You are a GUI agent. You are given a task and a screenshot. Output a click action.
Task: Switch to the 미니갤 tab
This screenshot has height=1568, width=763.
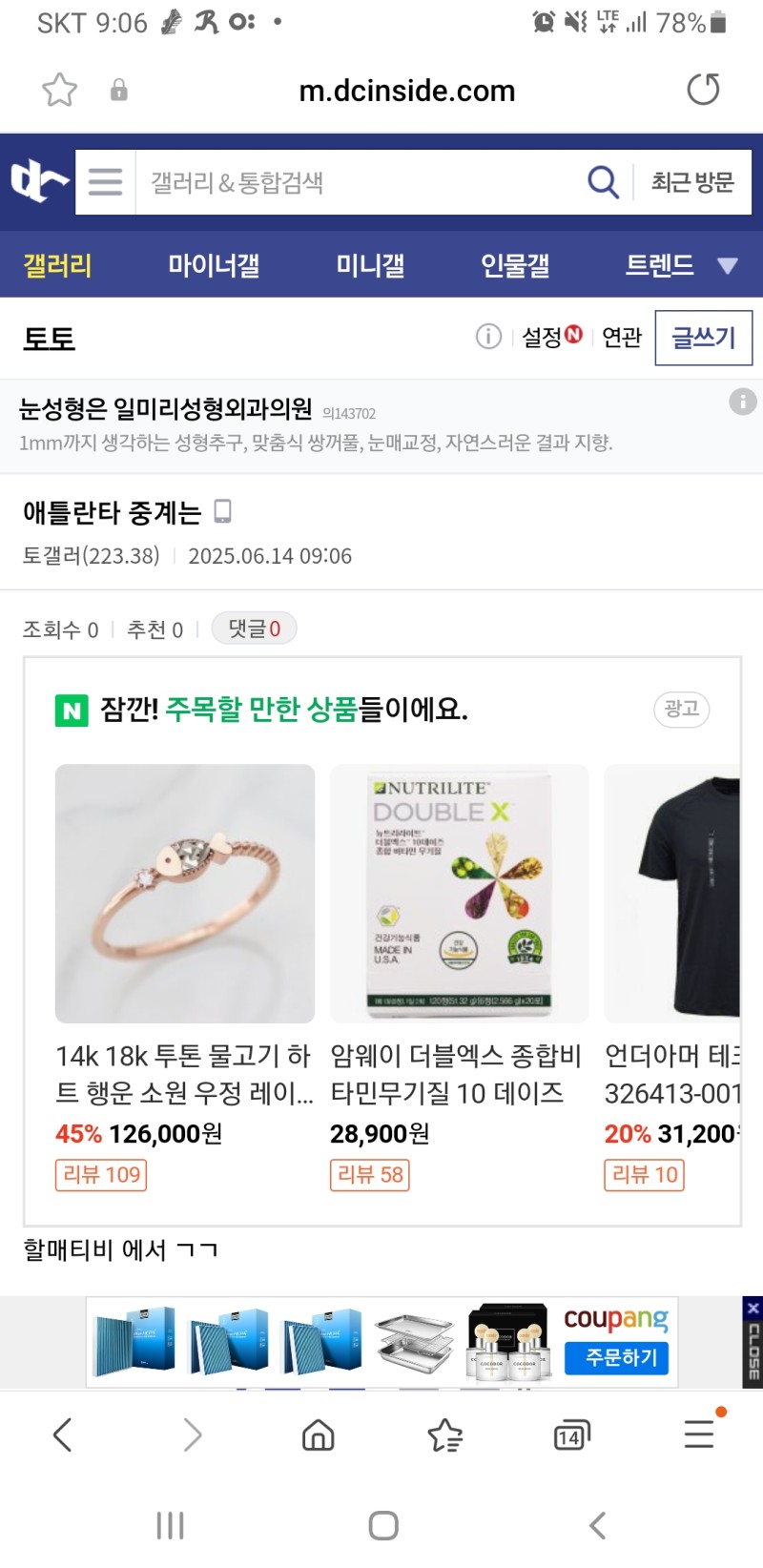(370, 265)
